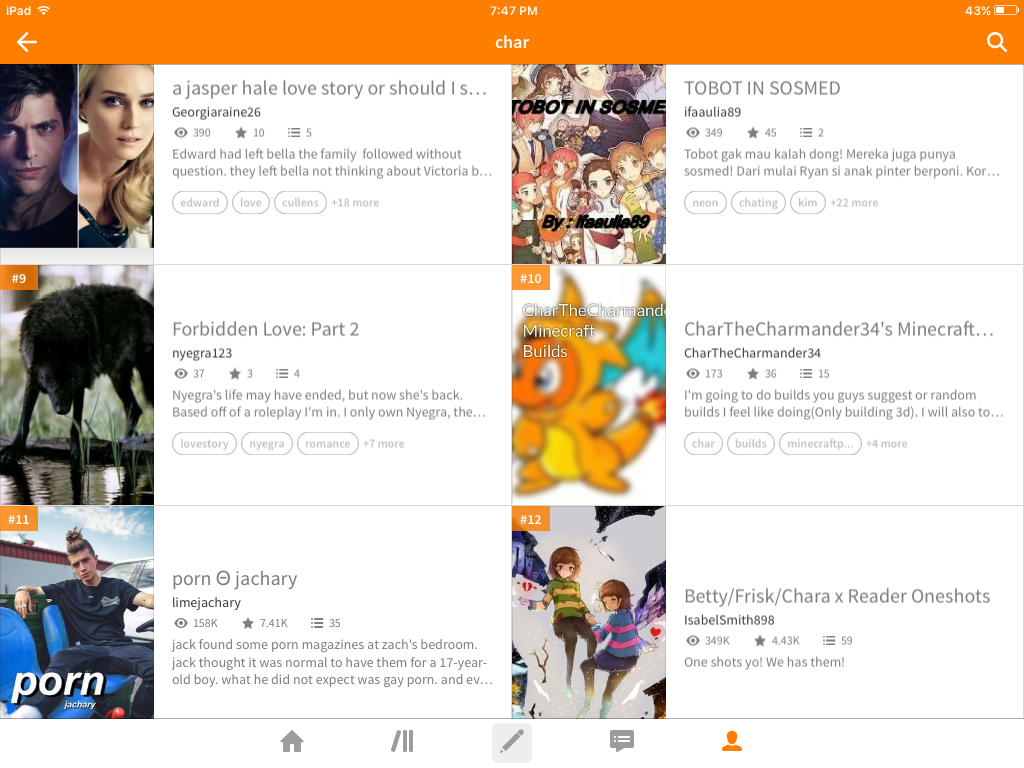Select the edward tag chip
1024x768 pixels.
[200, 202]
